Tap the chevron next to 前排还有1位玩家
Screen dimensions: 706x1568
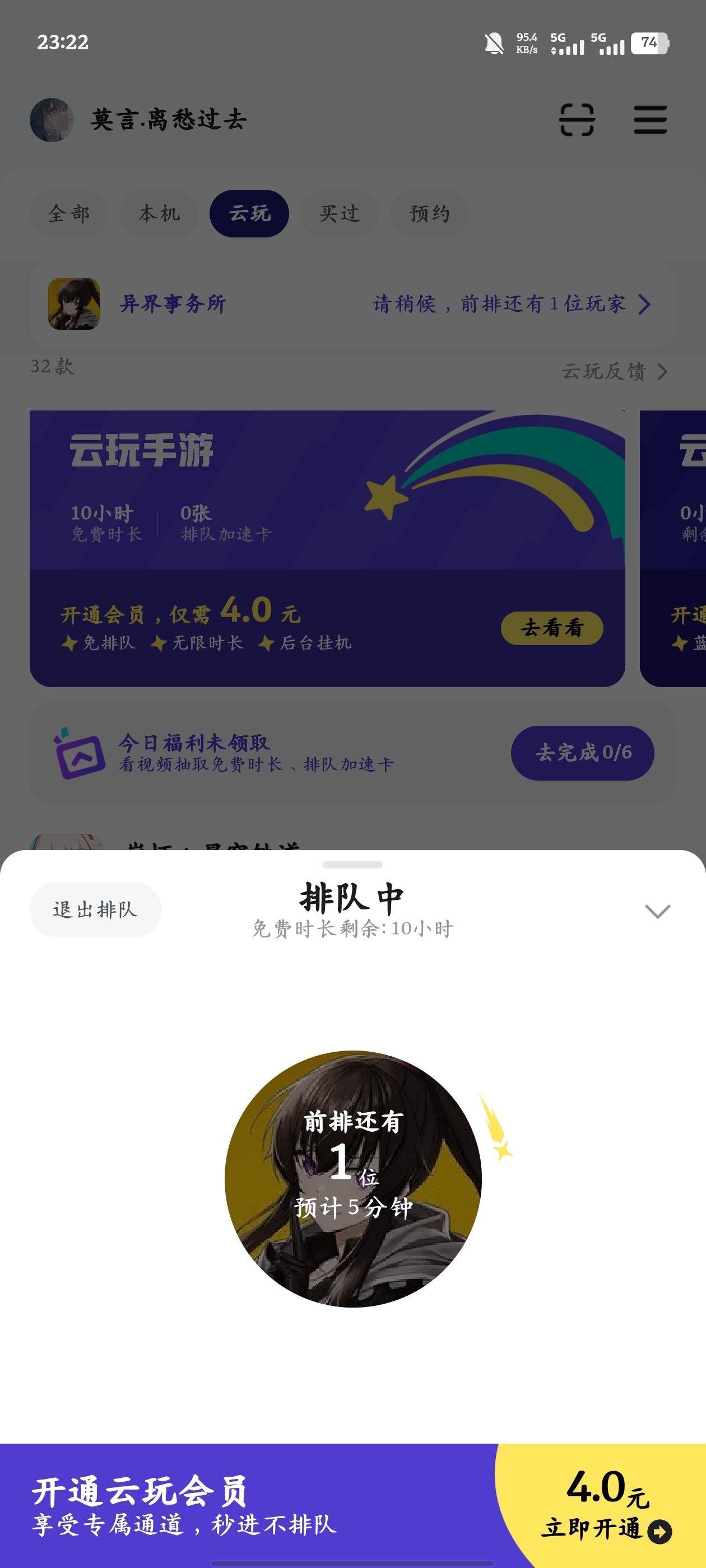(x=644, y=304)
